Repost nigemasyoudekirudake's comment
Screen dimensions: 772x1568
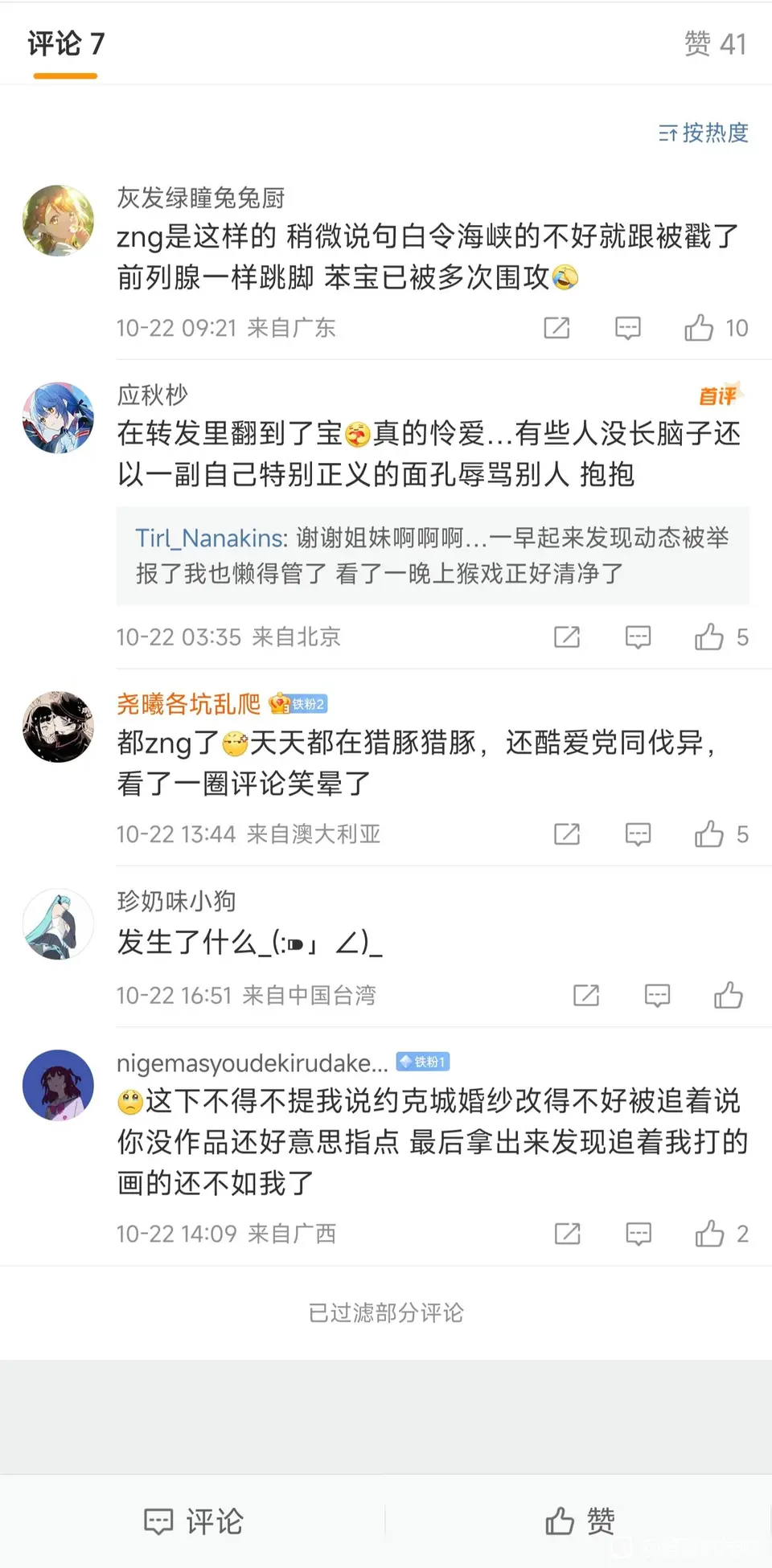(x=567, y=1234)
